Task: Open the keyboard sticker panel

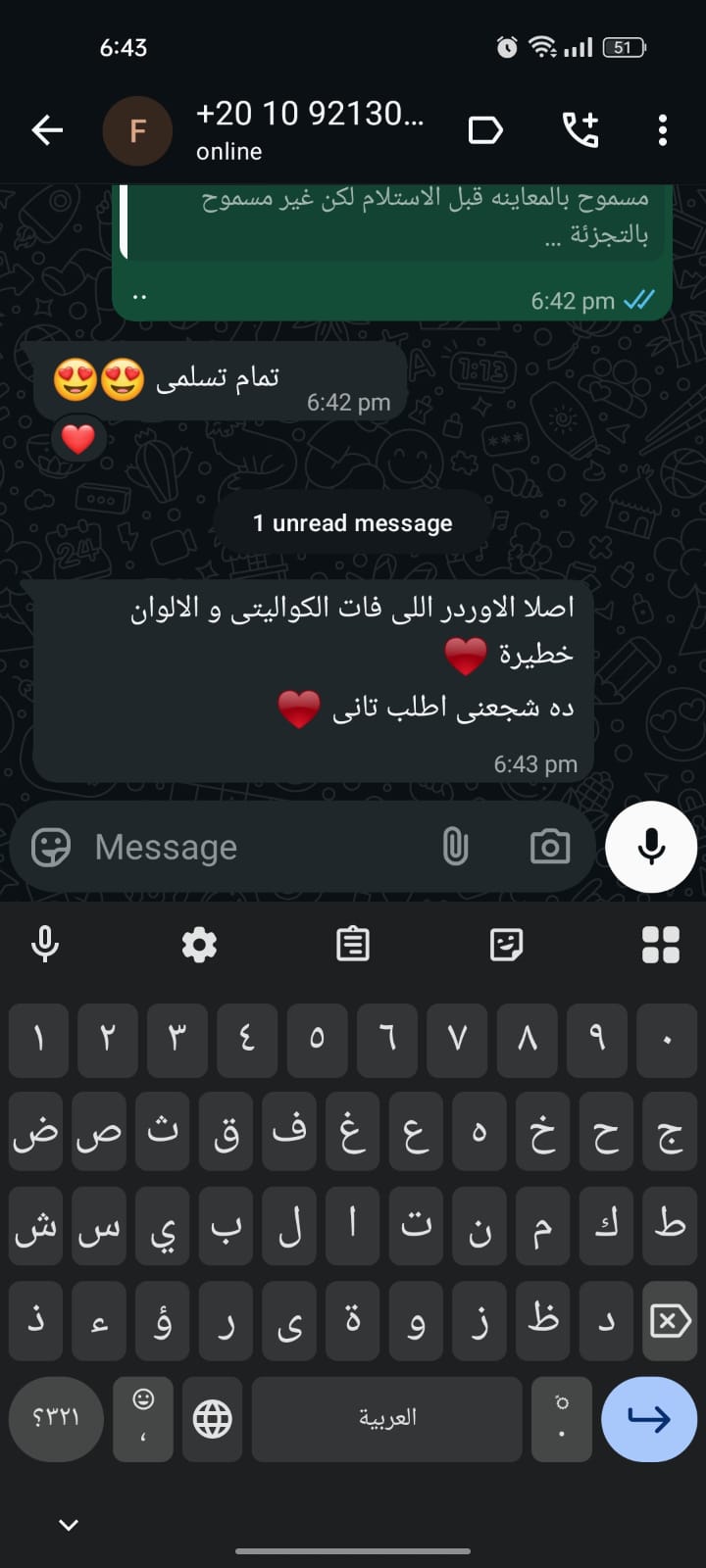Action: pos(506,945)
